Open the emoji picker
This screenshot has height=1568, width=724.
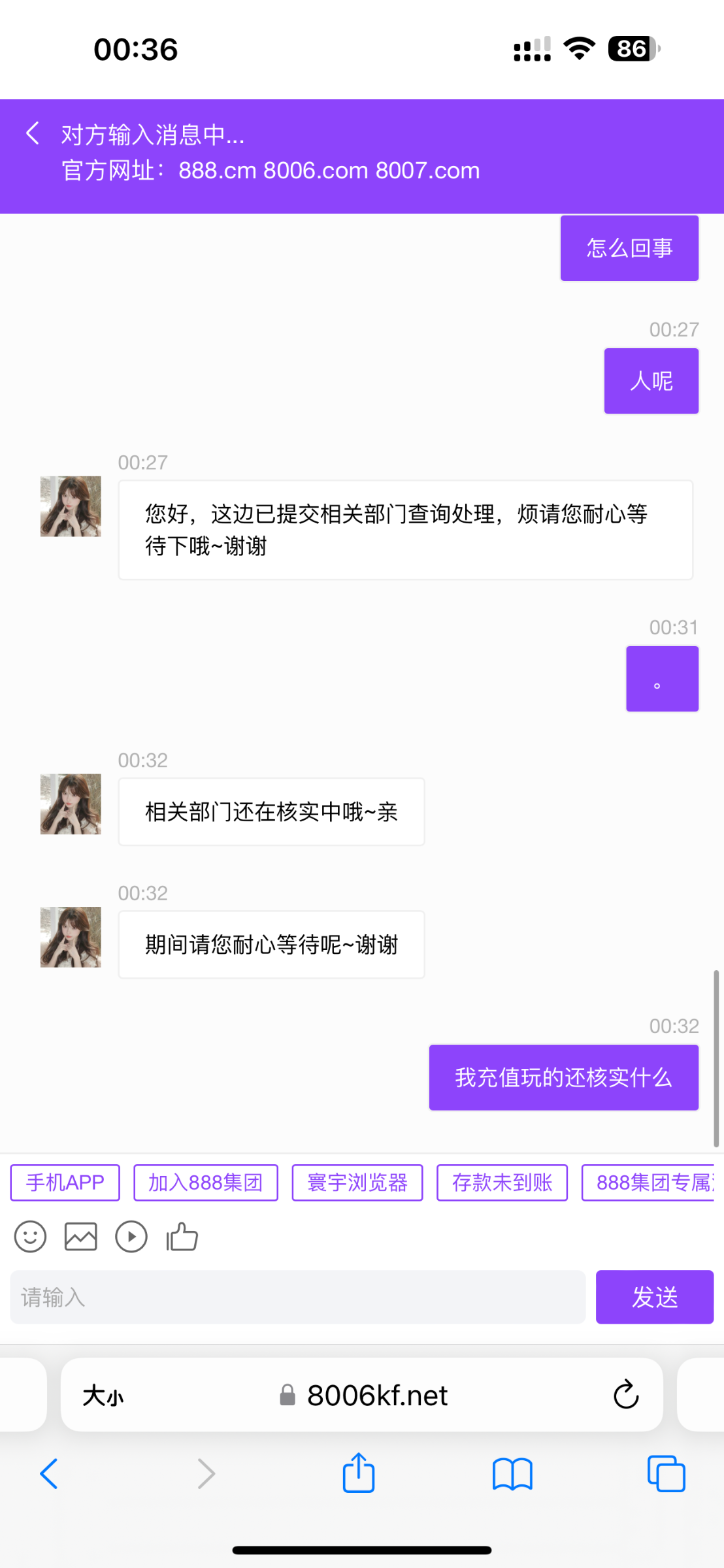30,1236
